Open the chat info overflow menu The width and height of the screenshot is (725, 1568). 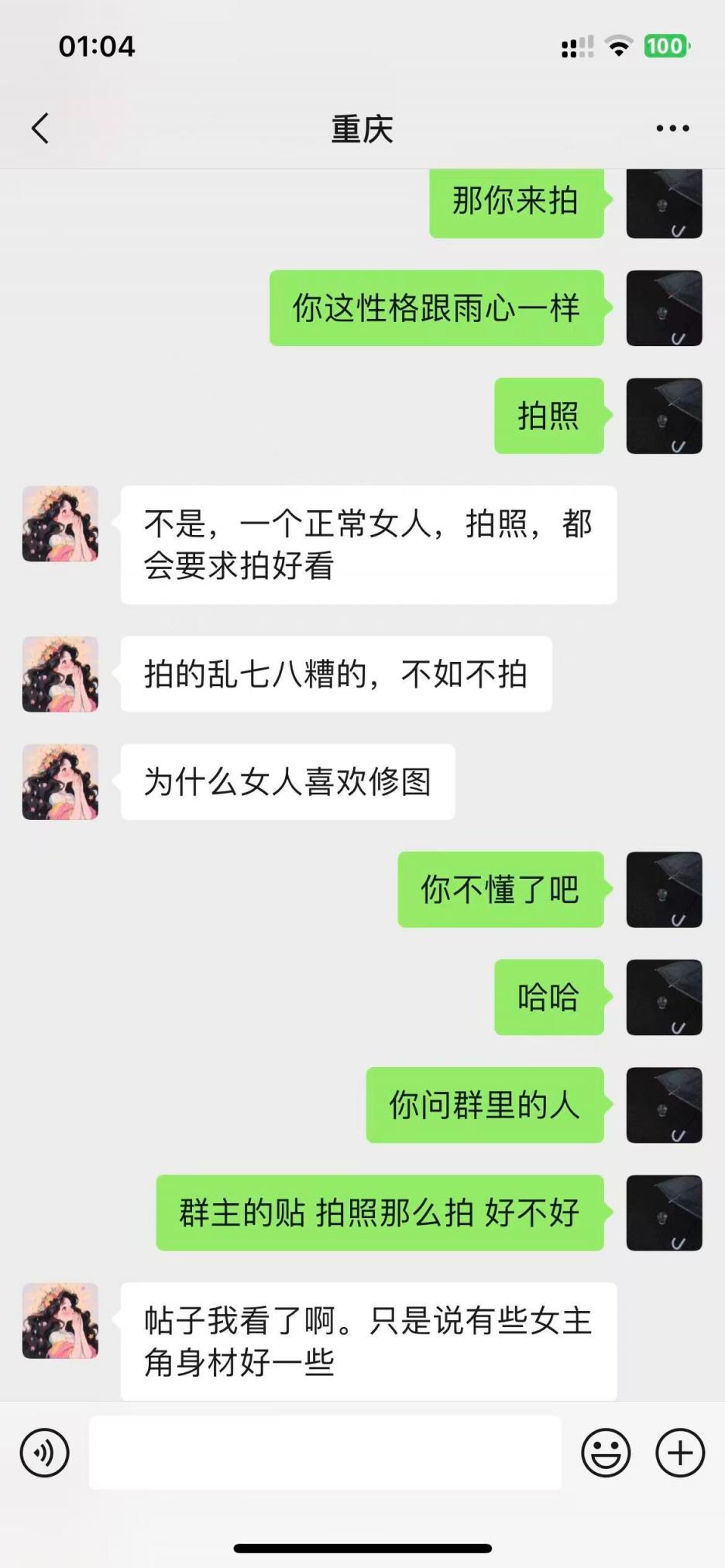(672, 129)
